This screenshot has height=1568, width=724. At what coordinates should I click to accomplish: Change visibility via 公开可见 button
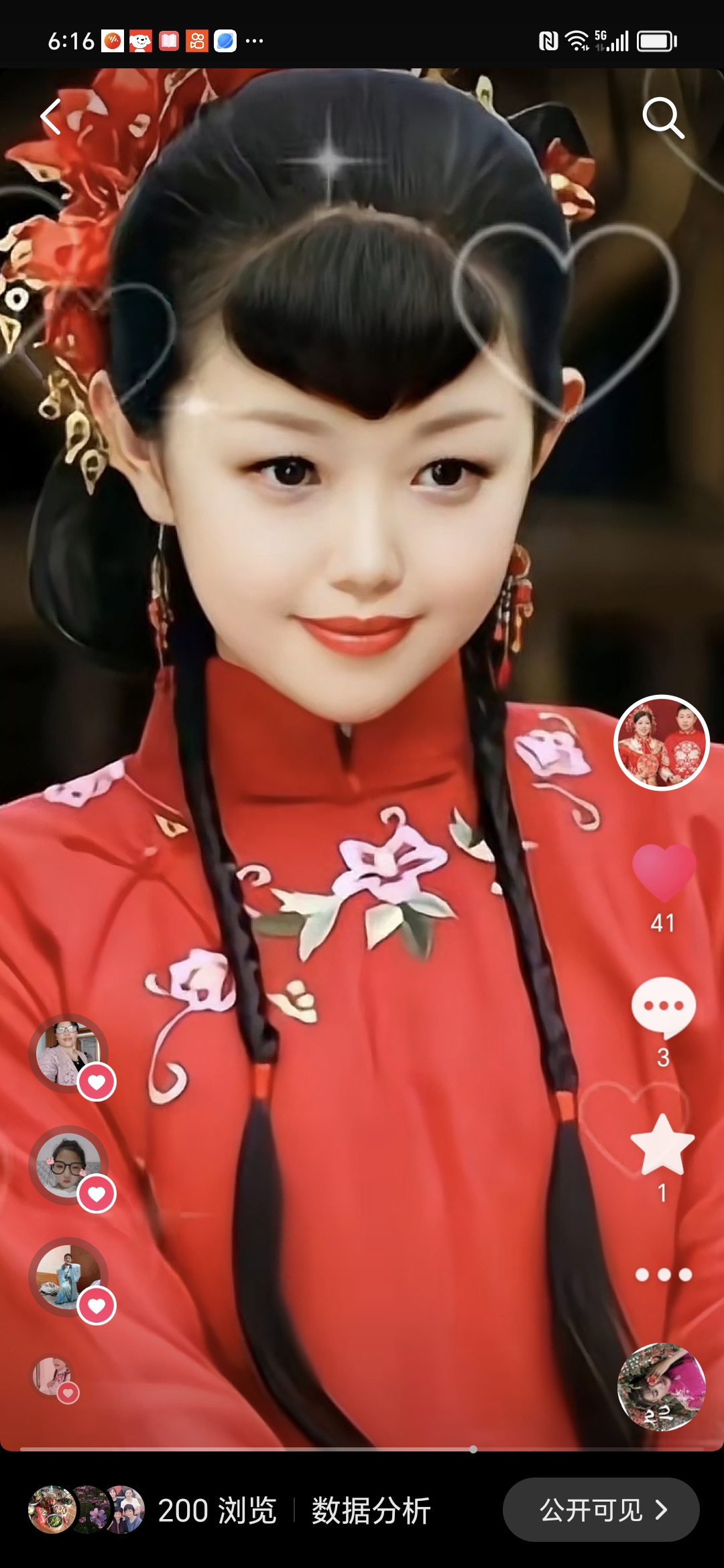(x=601, y=1510)
